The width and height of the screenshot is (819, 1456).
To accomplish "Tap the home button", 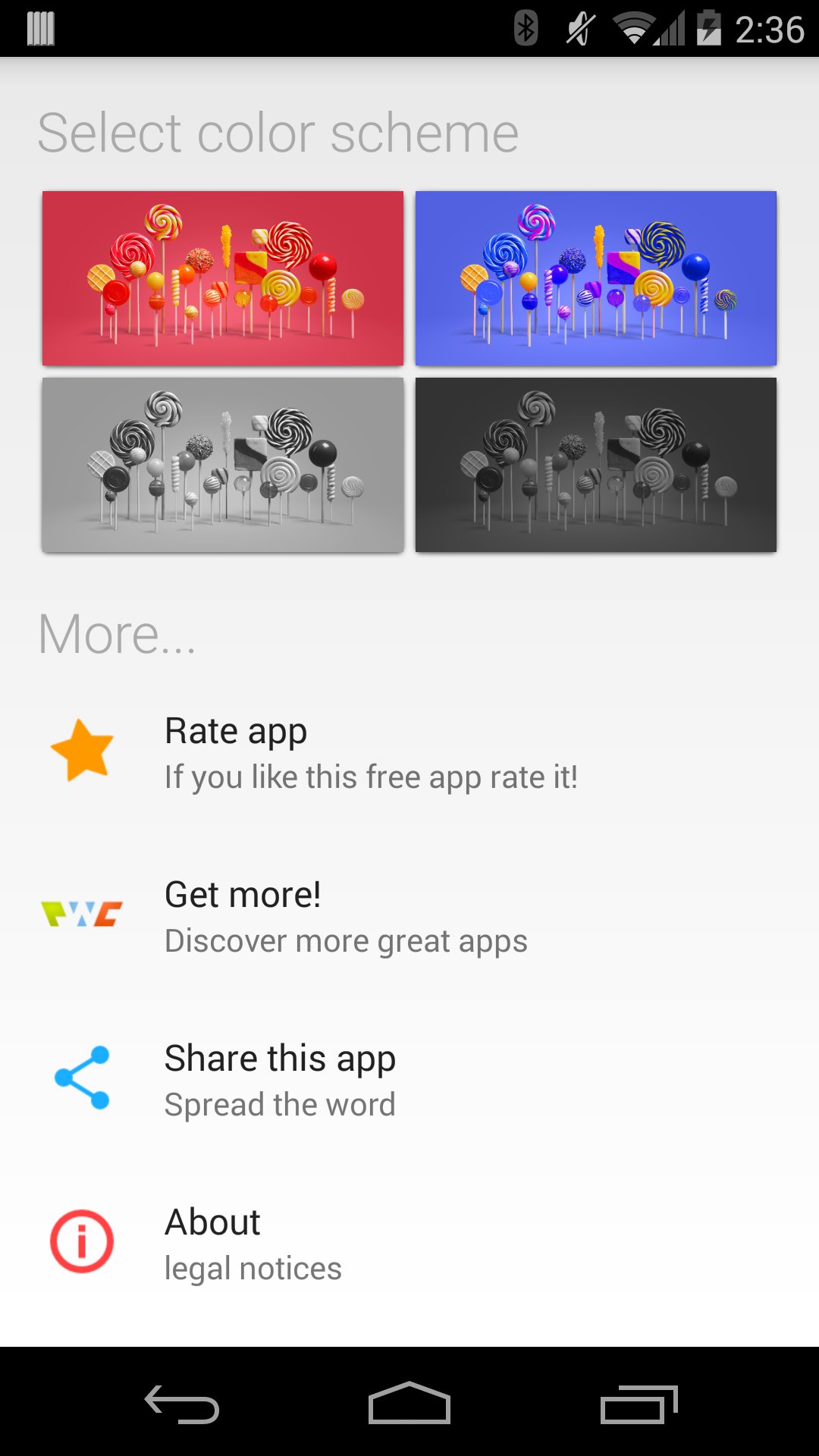I will (409, 1404).
